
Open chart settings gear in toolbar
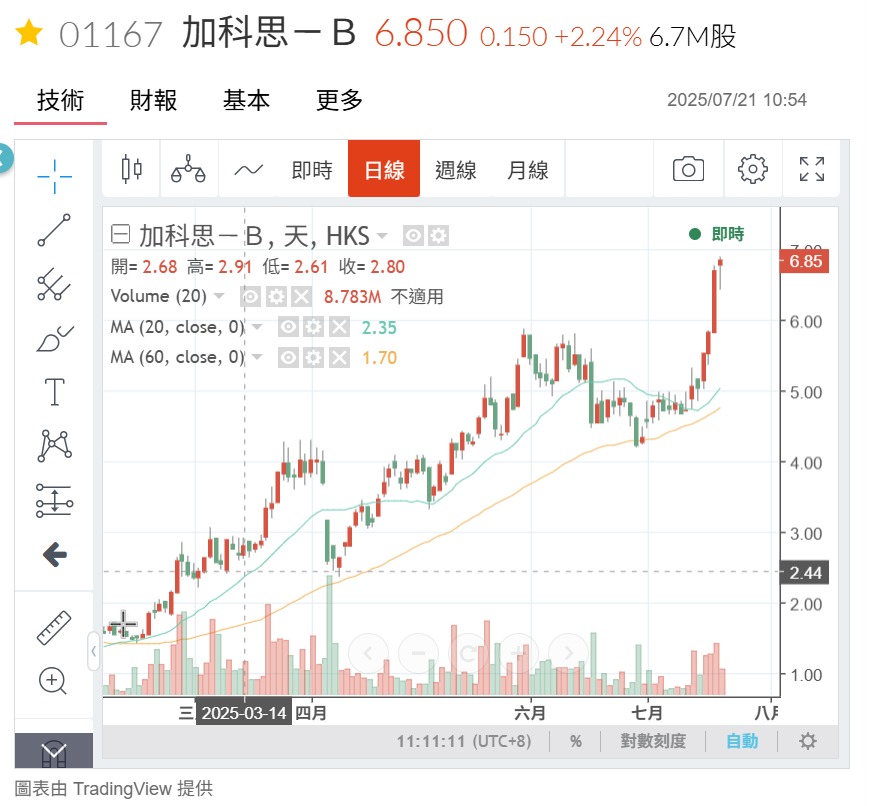pyautogui.click(x=753, y=169)
